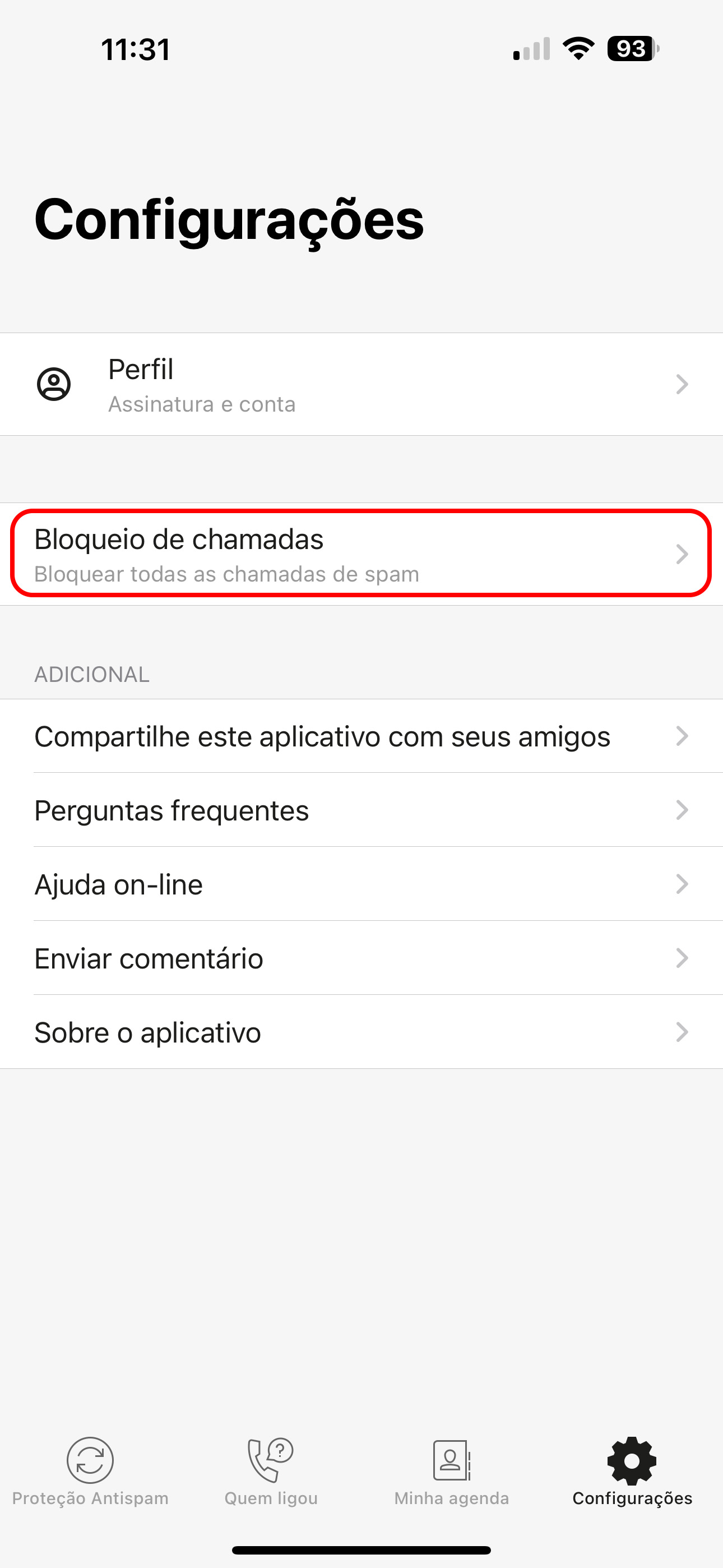Open Sobre o aplicativo
Image resolution: width=723 pixels, height=1568 pixels.
[361, 1032]
